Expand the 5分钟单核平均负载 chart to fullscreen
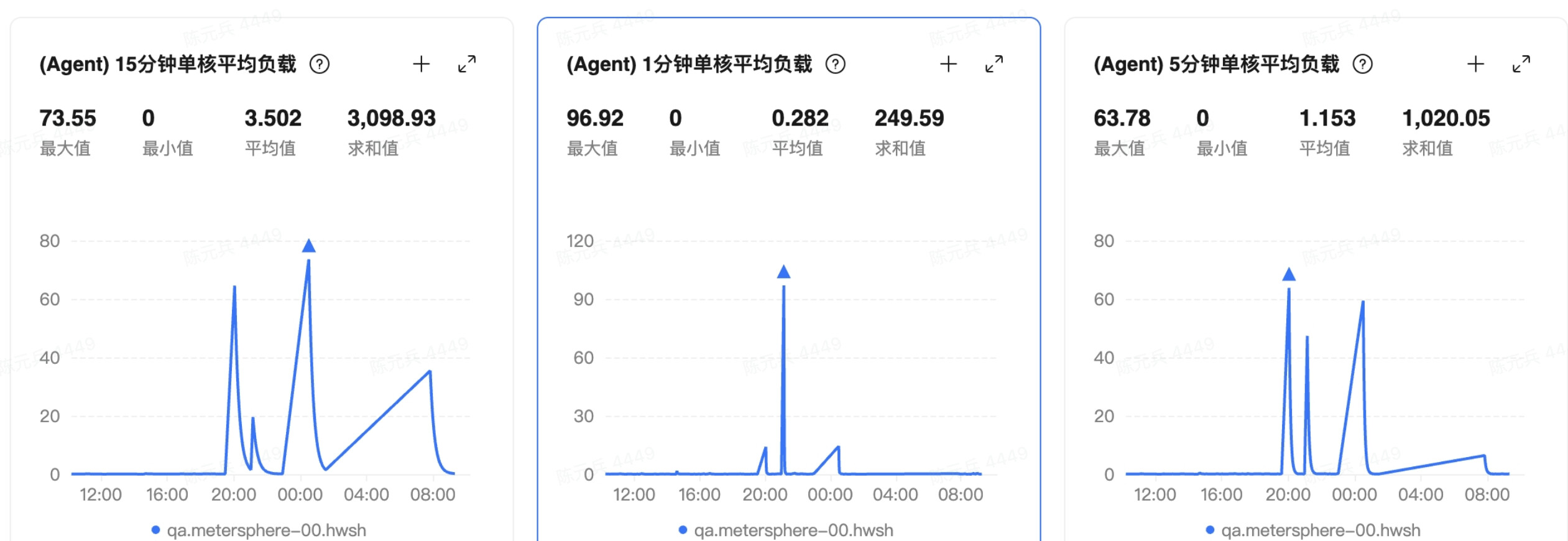This screenshot has width=1568, height=541. point(1521,64)
